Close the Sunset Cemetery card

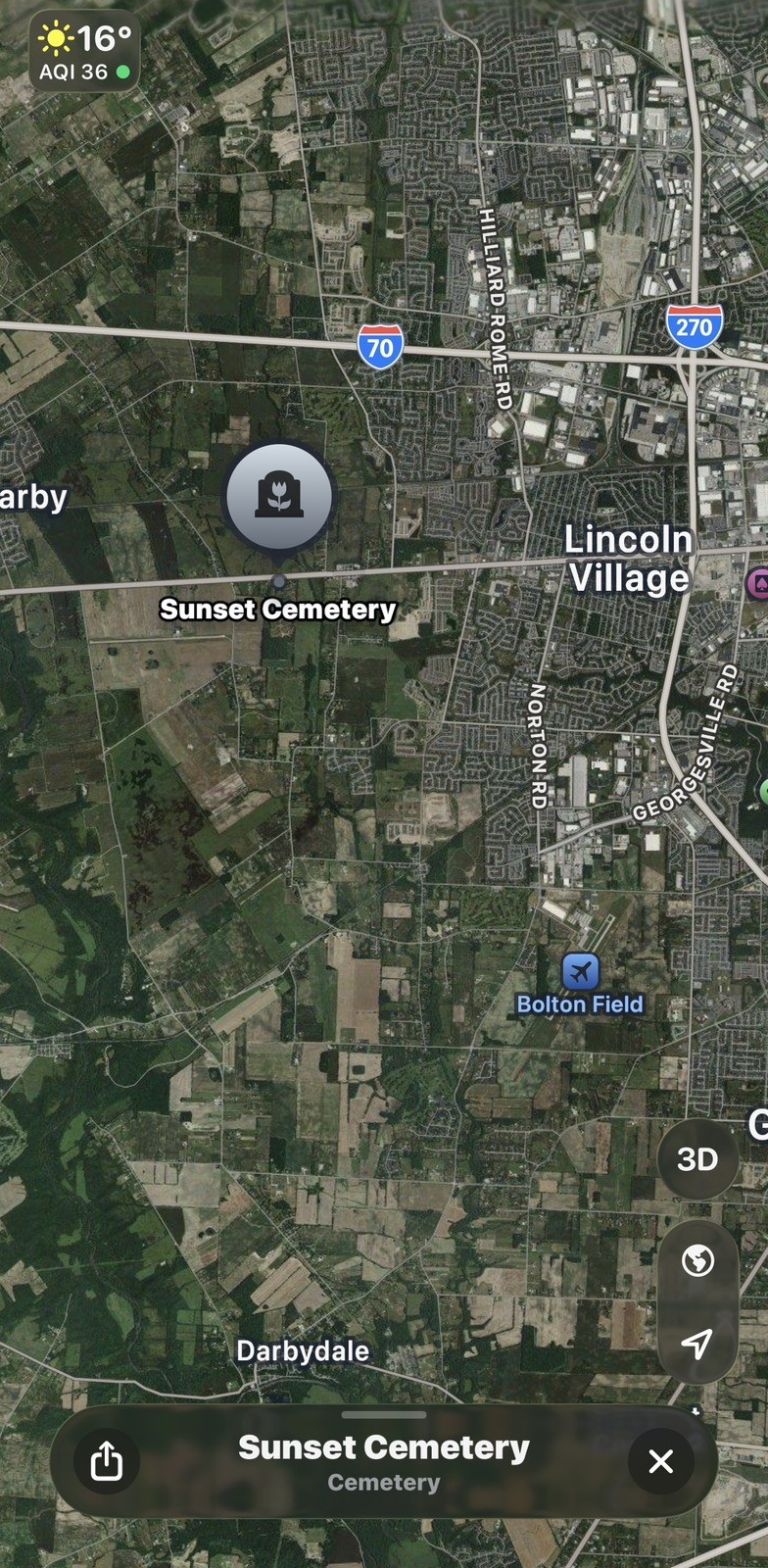tap(661, 1461)
